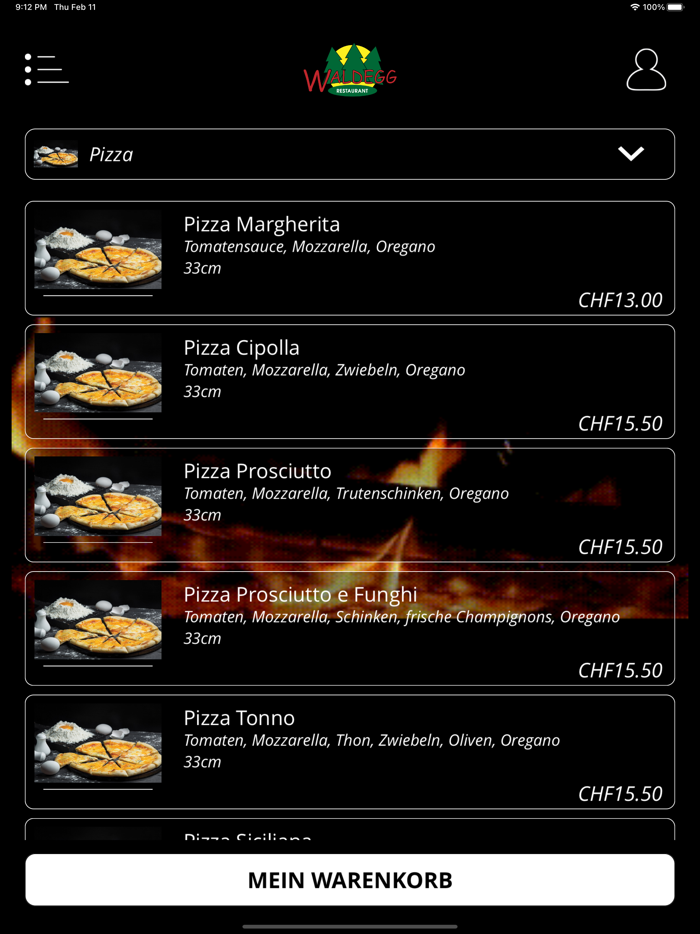The height and width of the screenshot is (934, 700).
Task: Open the Mein Warenkorb cart button
Action: (x=349, y=880)
